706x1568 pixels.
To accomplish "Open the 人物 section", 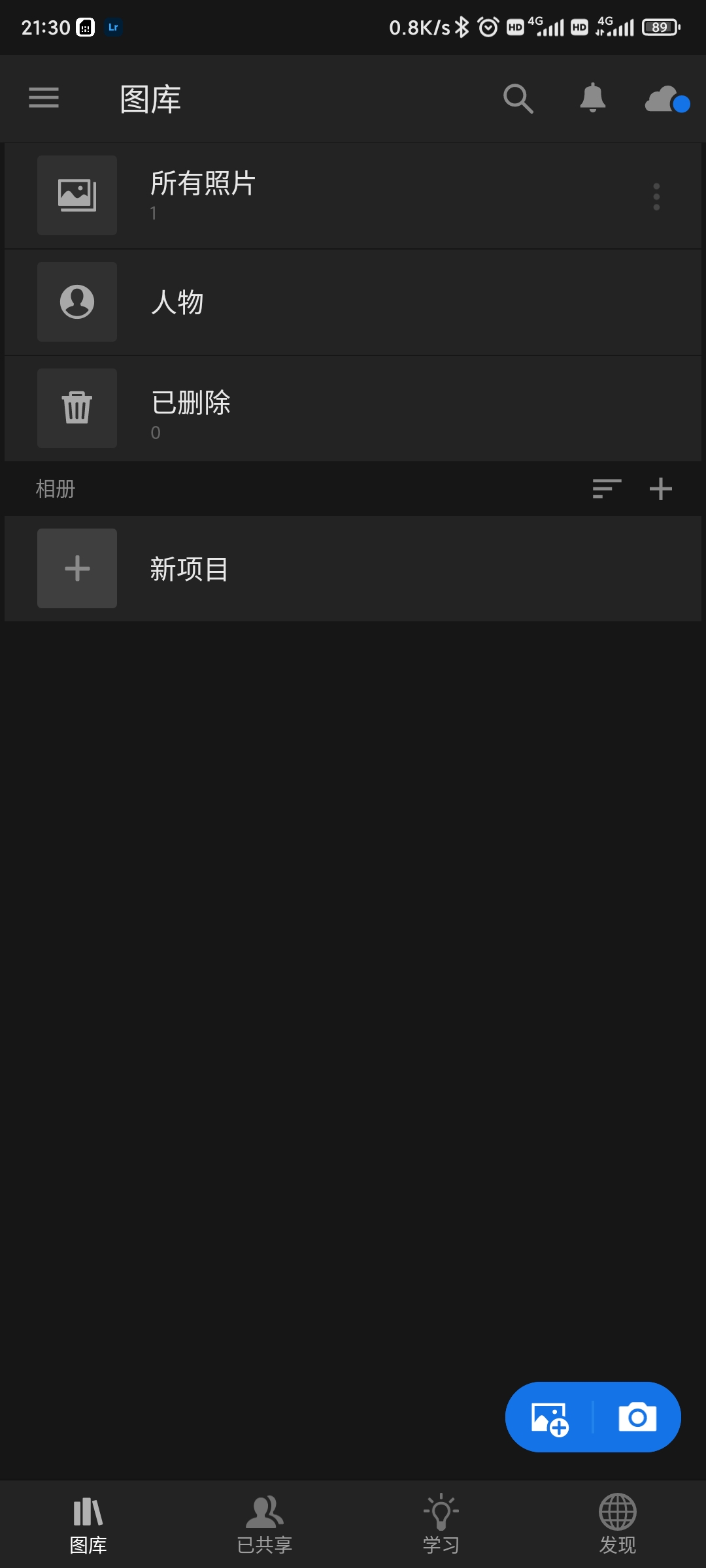I will point(353,302).
